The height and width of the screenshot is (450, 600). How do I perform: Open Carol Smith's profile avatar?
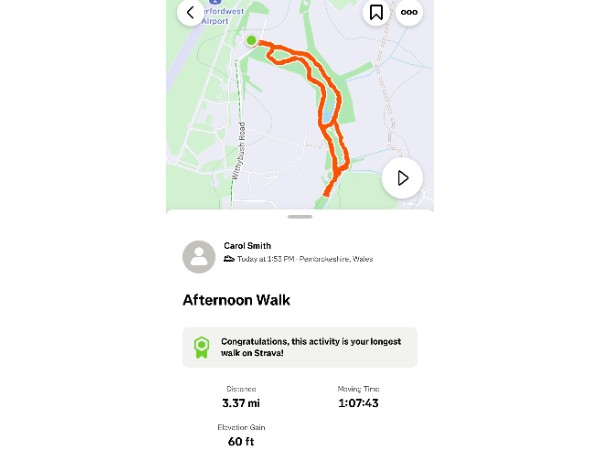pyautogui.click(x=199, y=257)
